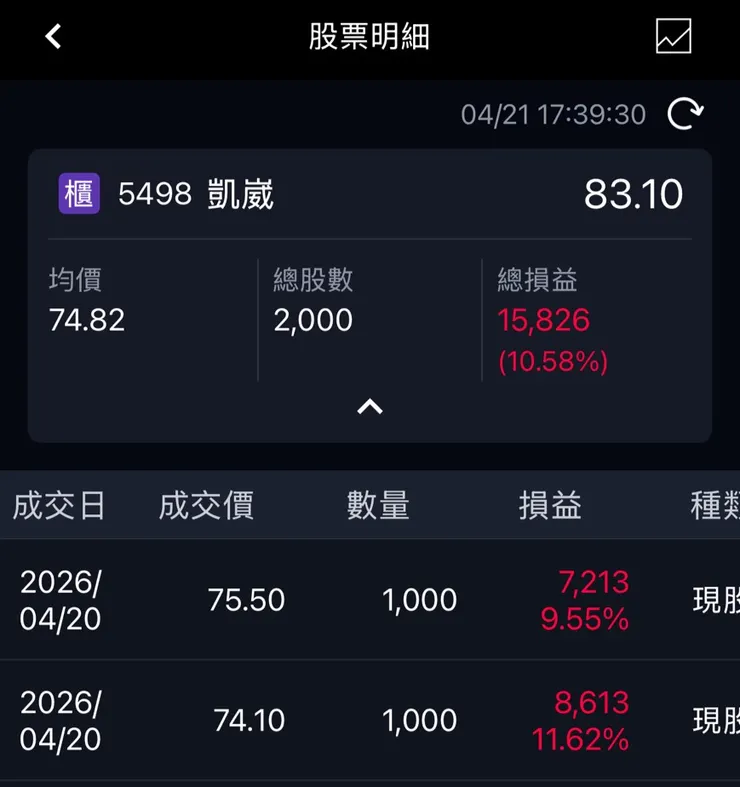Tap the timestamp 04/21 17:39:30
This screenshot has height=787, width=740.
pyautogui.click(x=553, y=114)
